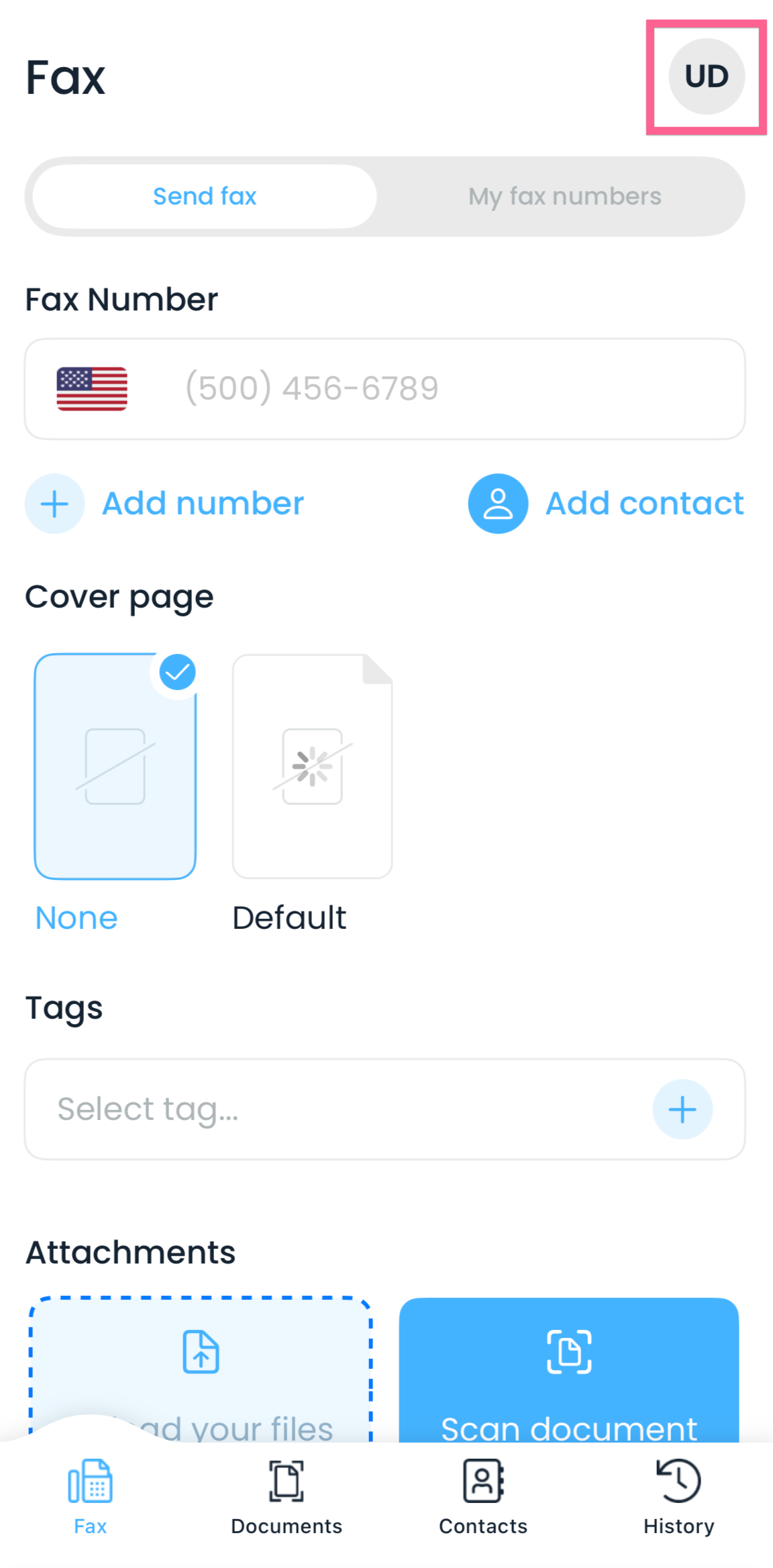Choose the Default cover page

(312, 767)
